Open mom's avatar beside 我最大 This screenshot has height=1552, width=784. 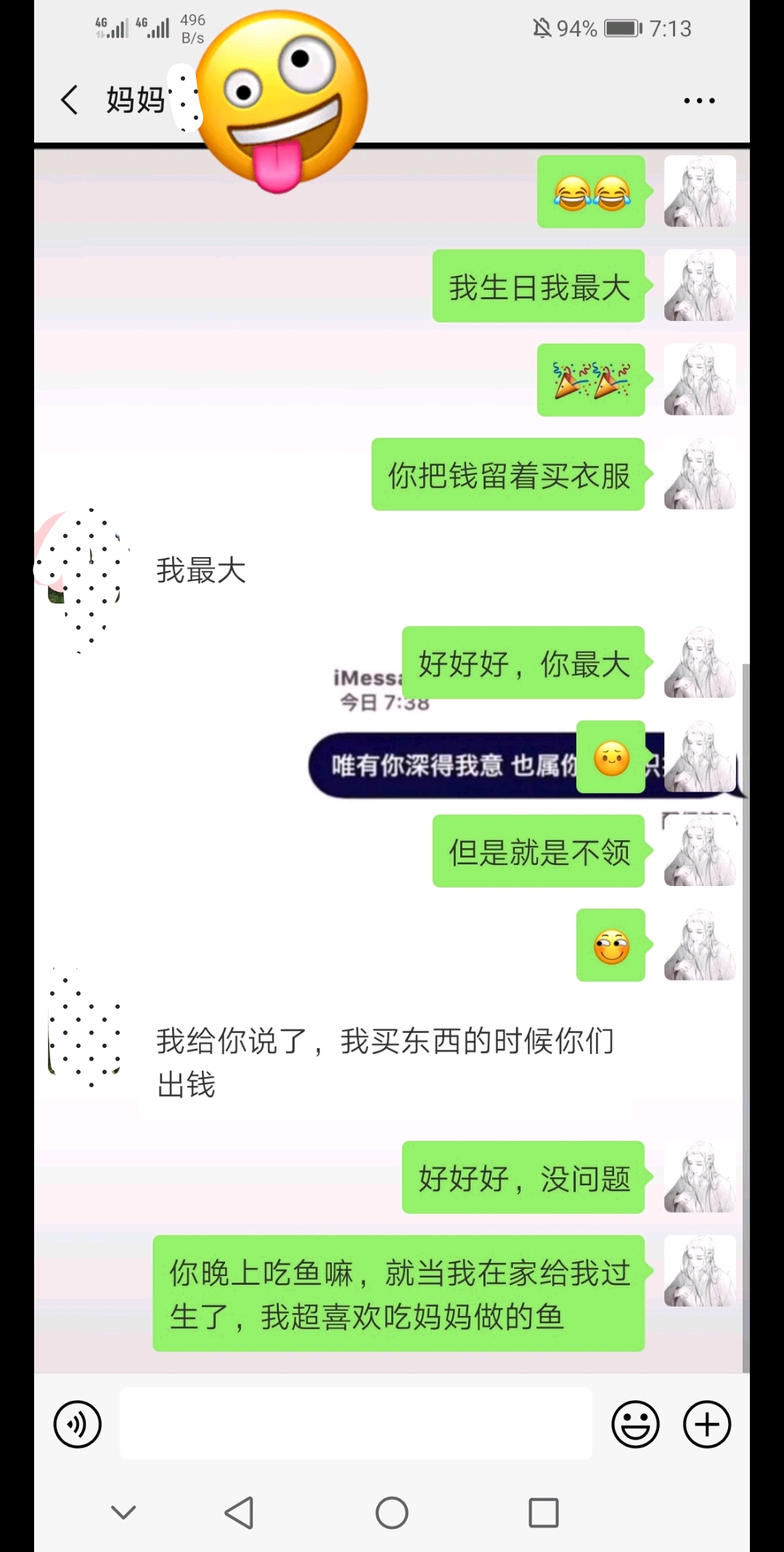84,569
